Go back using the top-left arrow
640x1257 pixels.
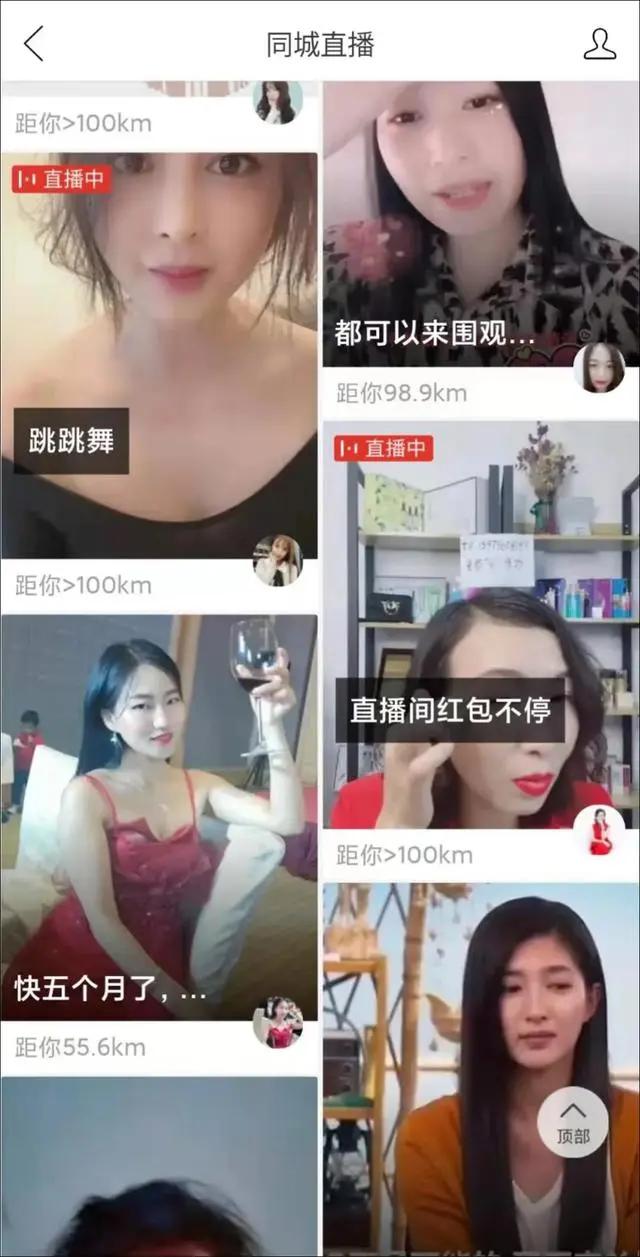pos(34,44)
